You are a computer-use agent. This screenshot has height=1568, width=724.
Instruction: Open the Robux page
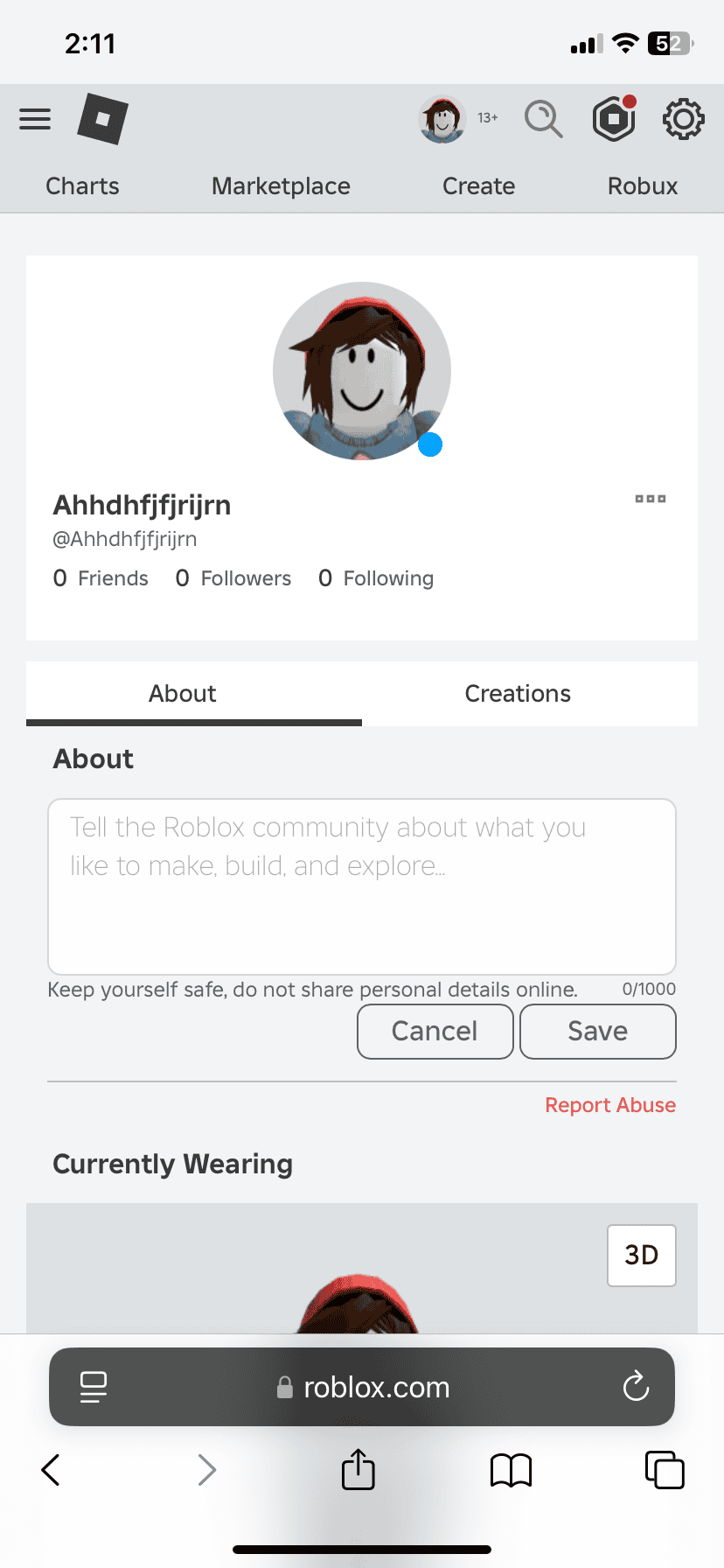coord(643,185)
